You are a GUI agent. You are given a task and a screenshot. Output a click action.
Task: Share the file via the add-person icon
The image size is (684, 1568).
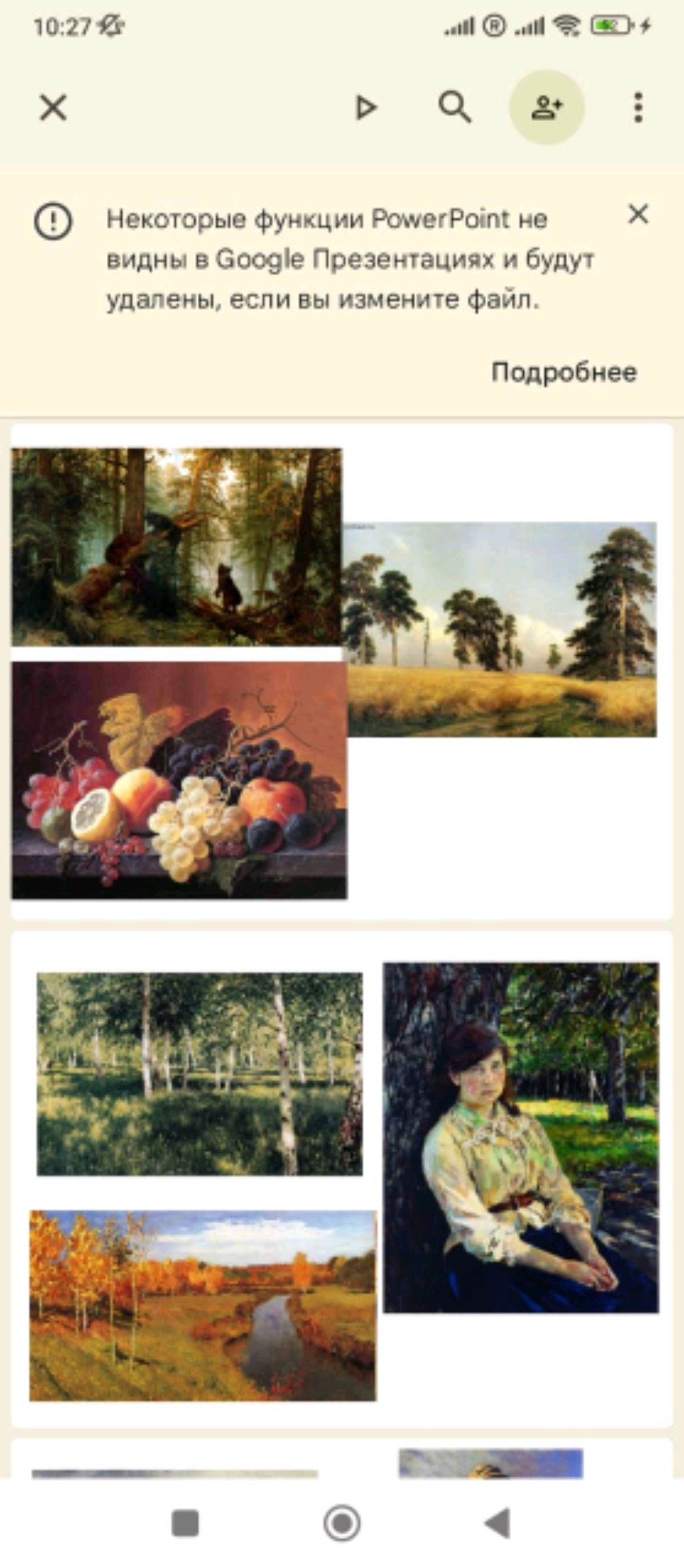(546, 108)
